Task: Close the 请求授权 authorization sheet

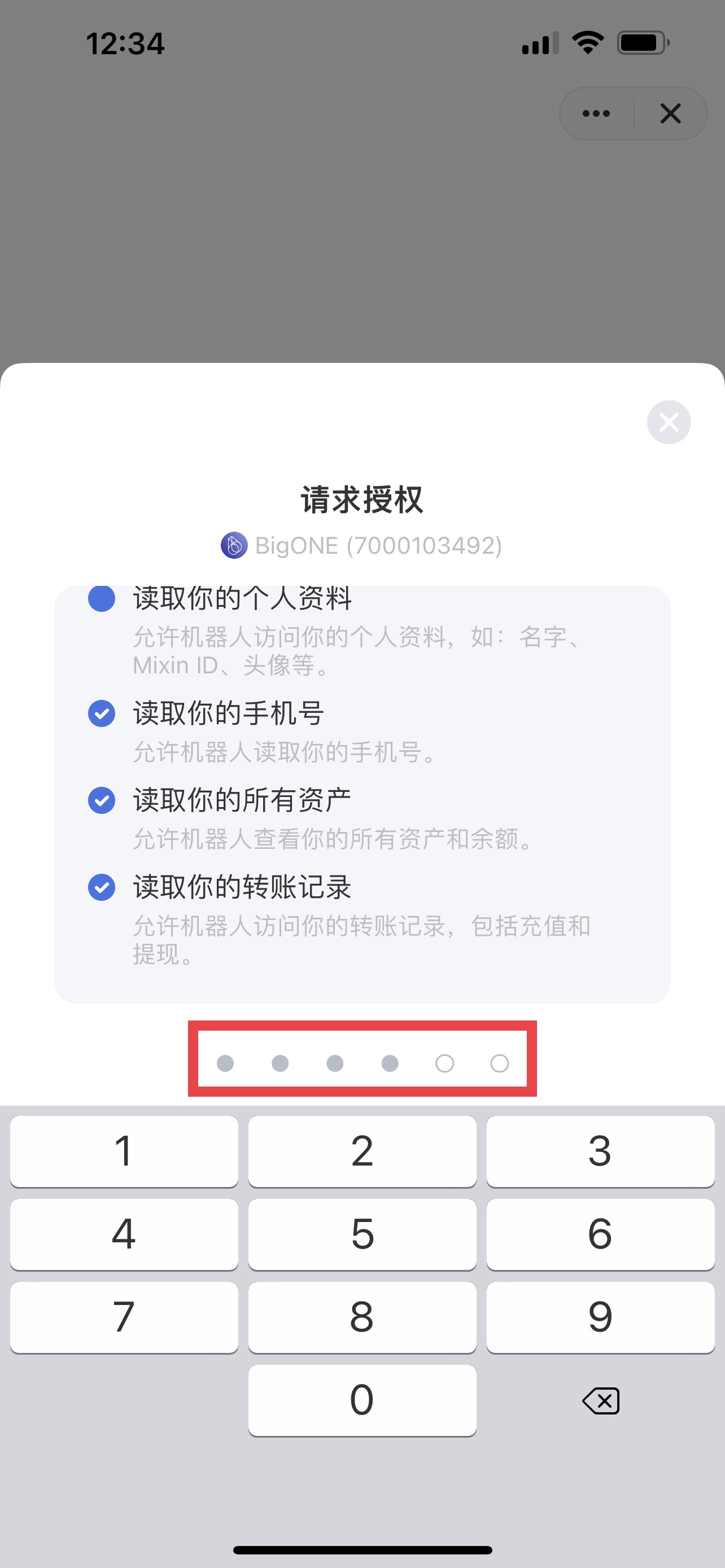Action: [x=669, y=422]
